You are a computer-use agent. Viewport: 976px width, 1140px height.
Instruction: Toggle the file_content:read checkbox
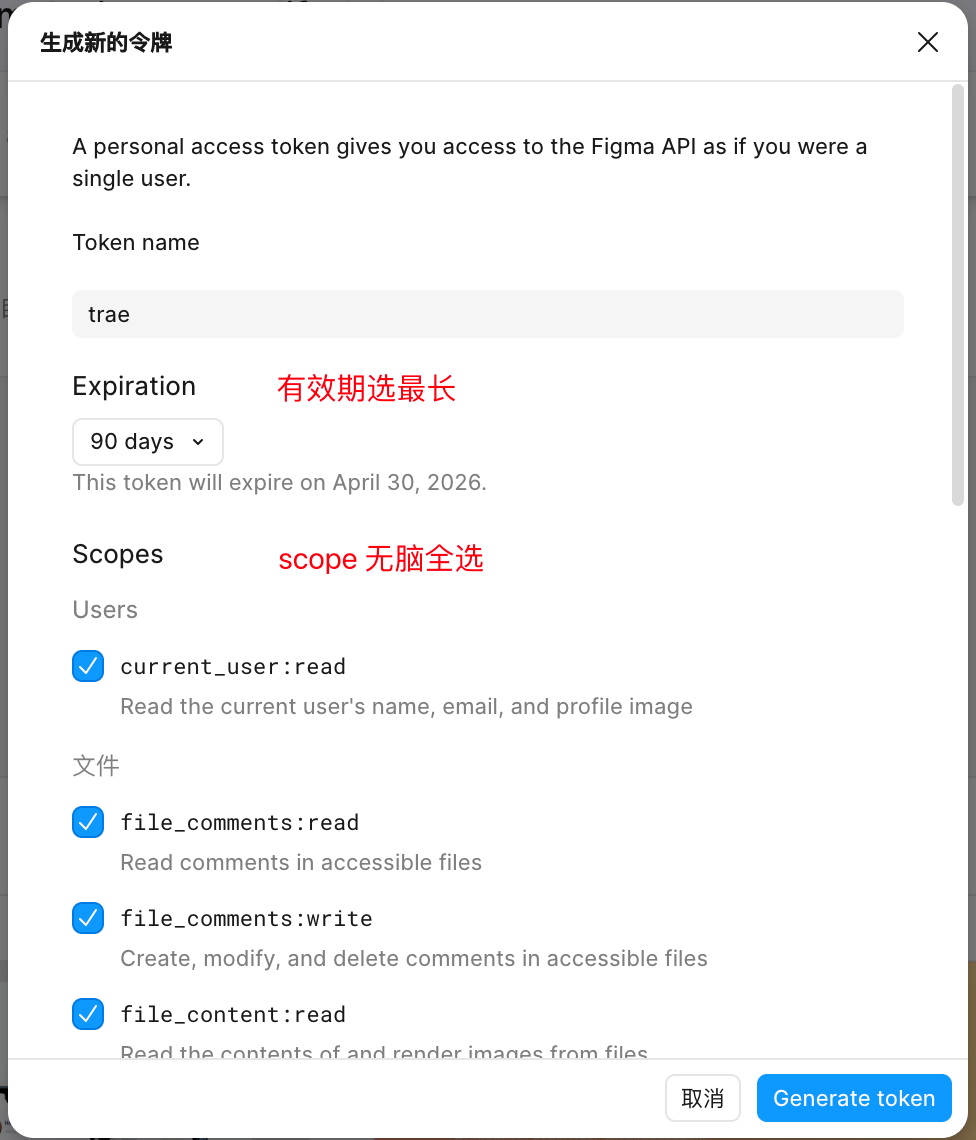click(x=88, y=1014)
